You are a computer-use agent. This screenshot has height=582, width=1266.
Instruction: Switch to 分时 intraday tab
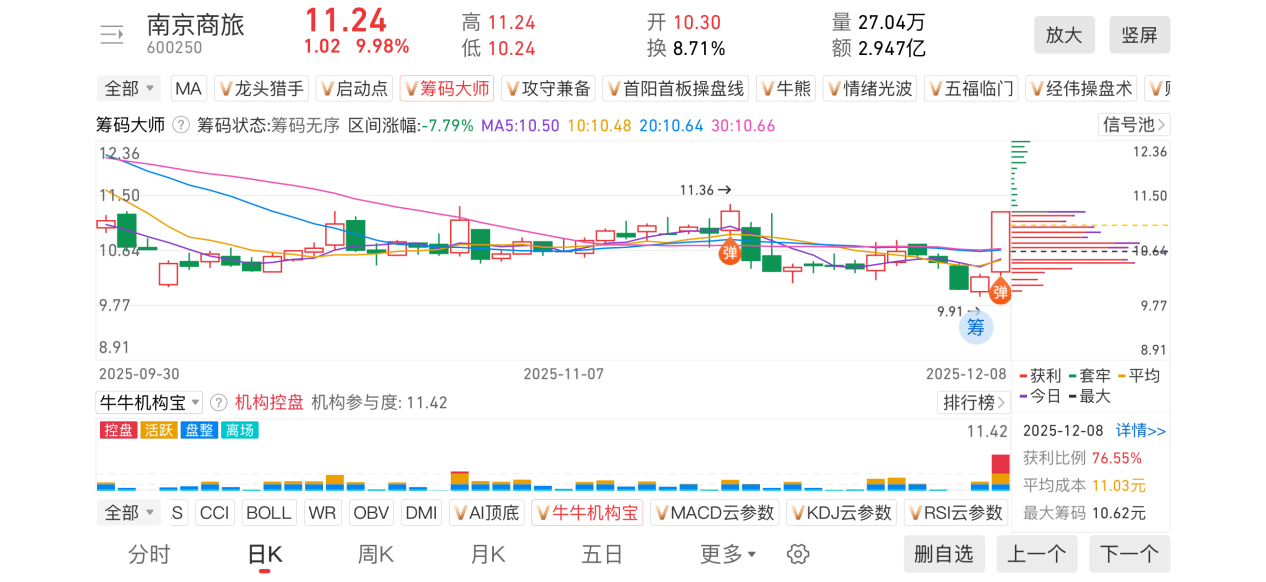[149, 554]
